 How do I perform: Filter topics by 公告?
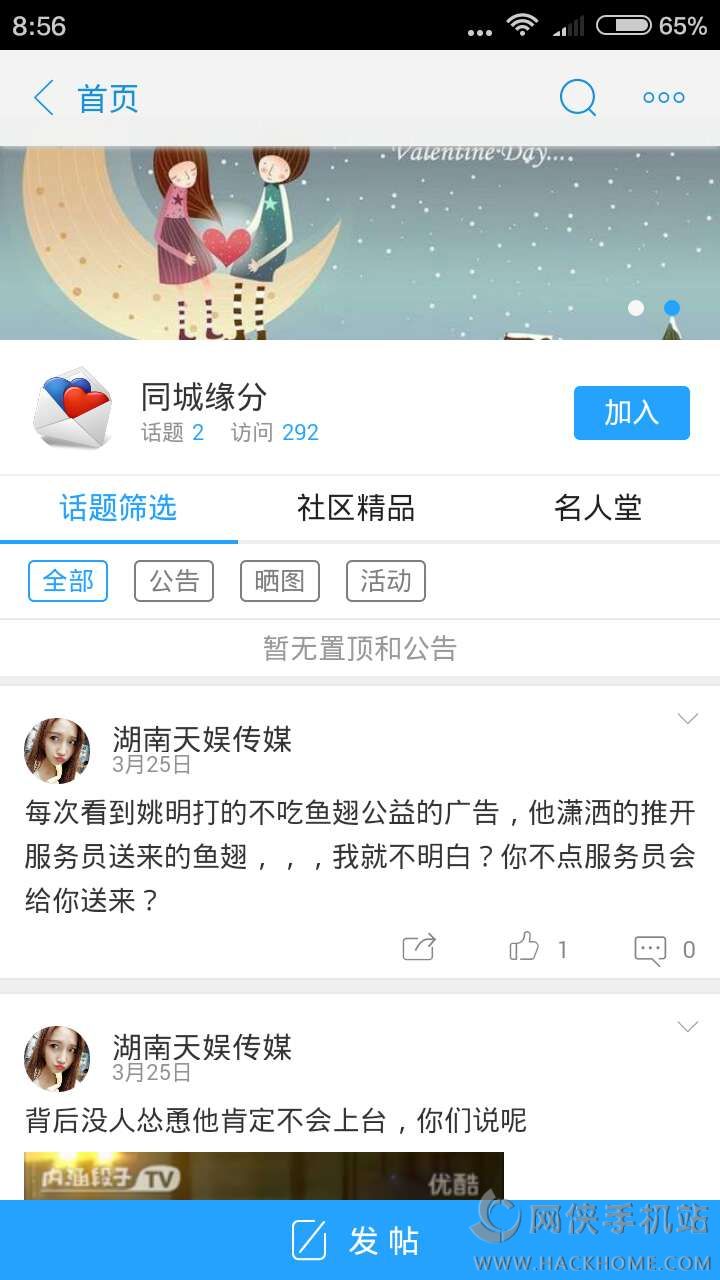(174, 581)
